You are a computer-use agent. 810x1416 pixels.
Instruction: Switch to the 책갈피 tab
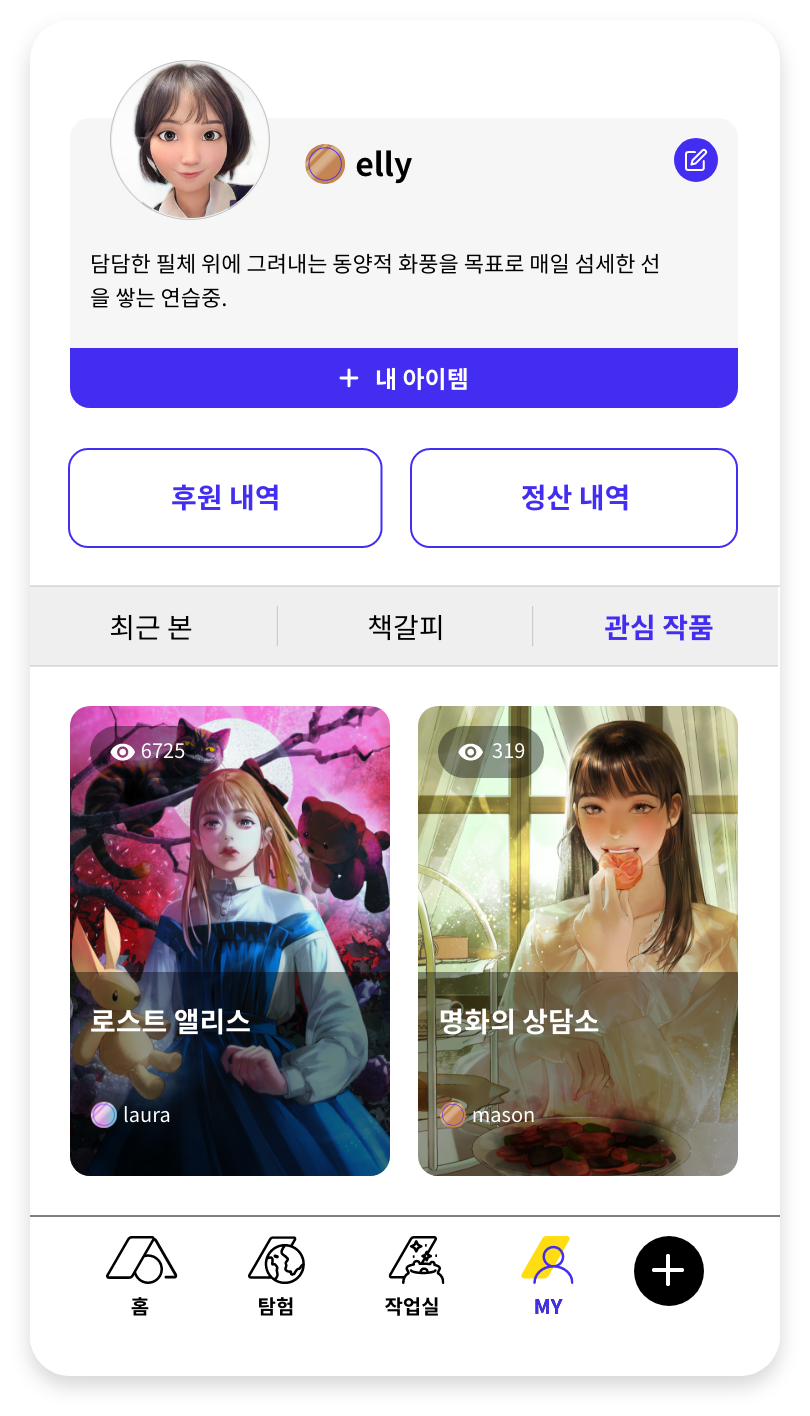405,627
